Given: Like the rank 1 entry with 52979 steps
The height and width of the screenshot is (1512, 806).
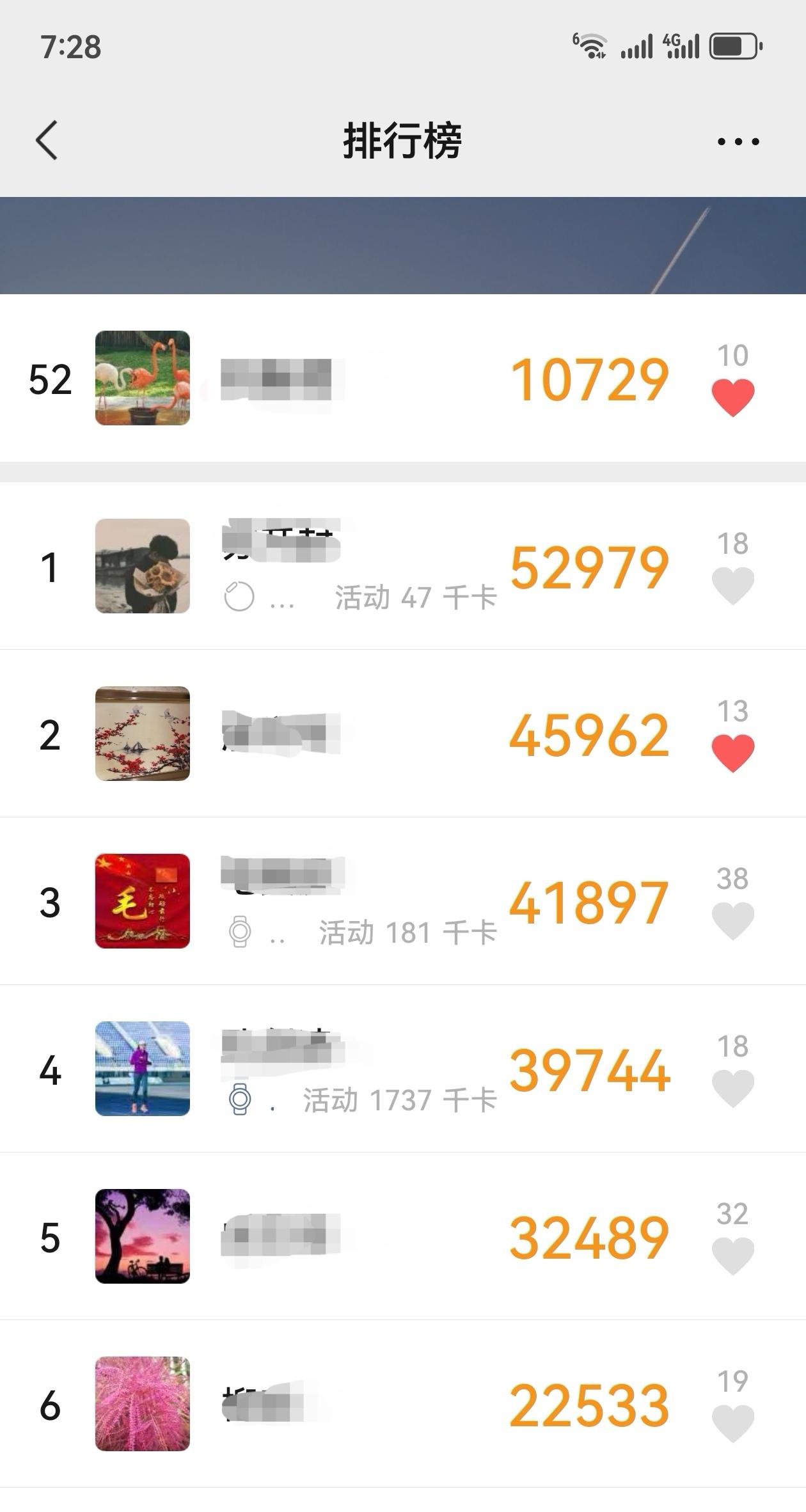Looking at the screenshot, I should (733, 586).
